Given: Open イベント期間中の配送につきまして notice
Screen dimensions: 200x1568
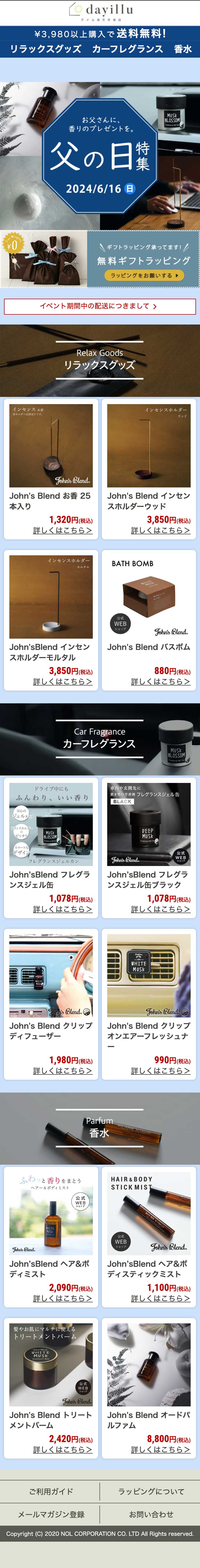Looking at the screenshot, I should point(99,306).
